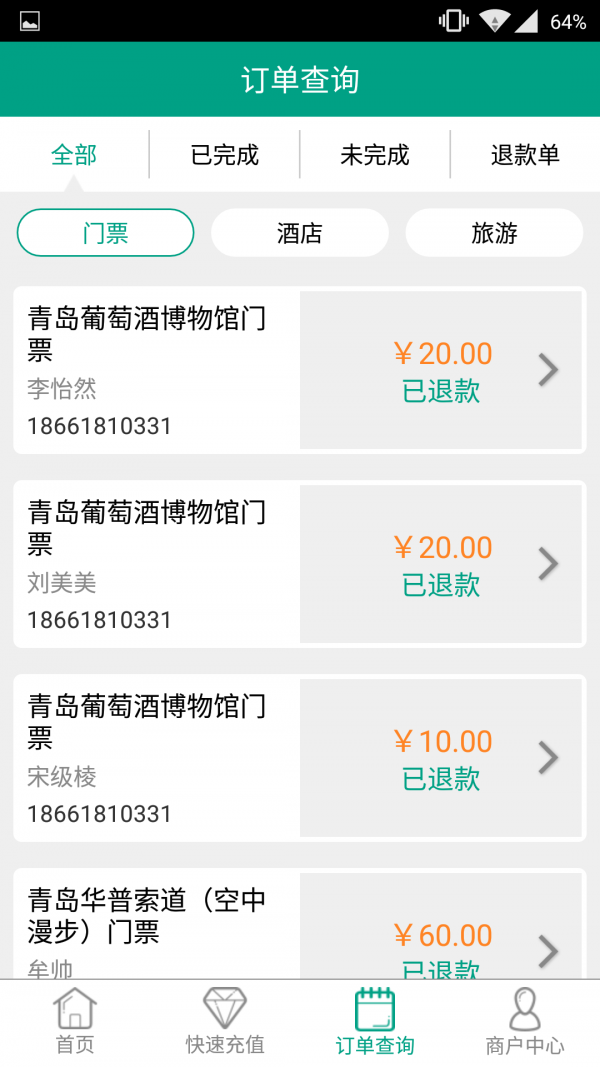This screenshot has height=1067, width=600.
Task: Open 宋级棱's museum ticket order
Action: point(299,758)
